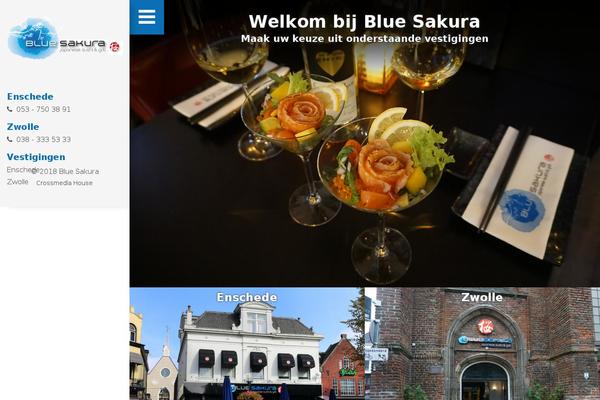The height and width of the screenshot is (400, 600).
Task: Open the hamburger menu
Action: 146,17
